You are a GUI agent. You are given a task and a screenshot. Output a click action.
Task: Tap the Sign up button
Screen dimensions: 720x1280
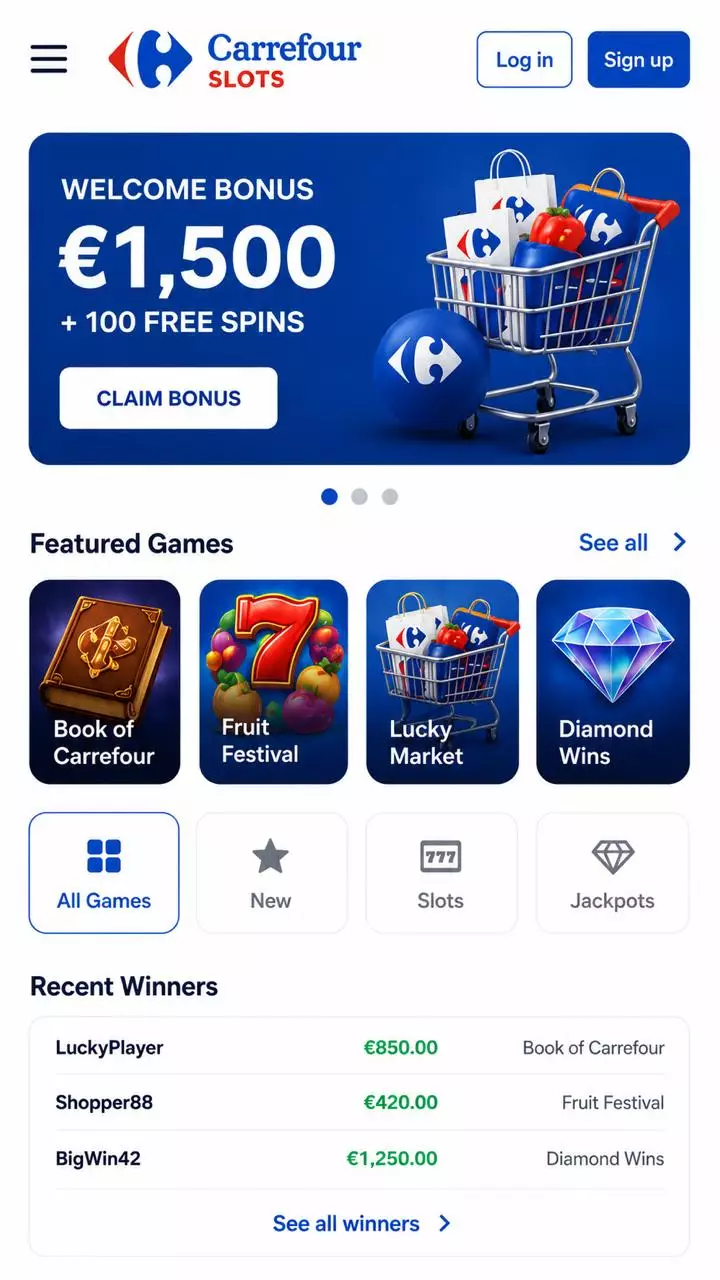638,60
